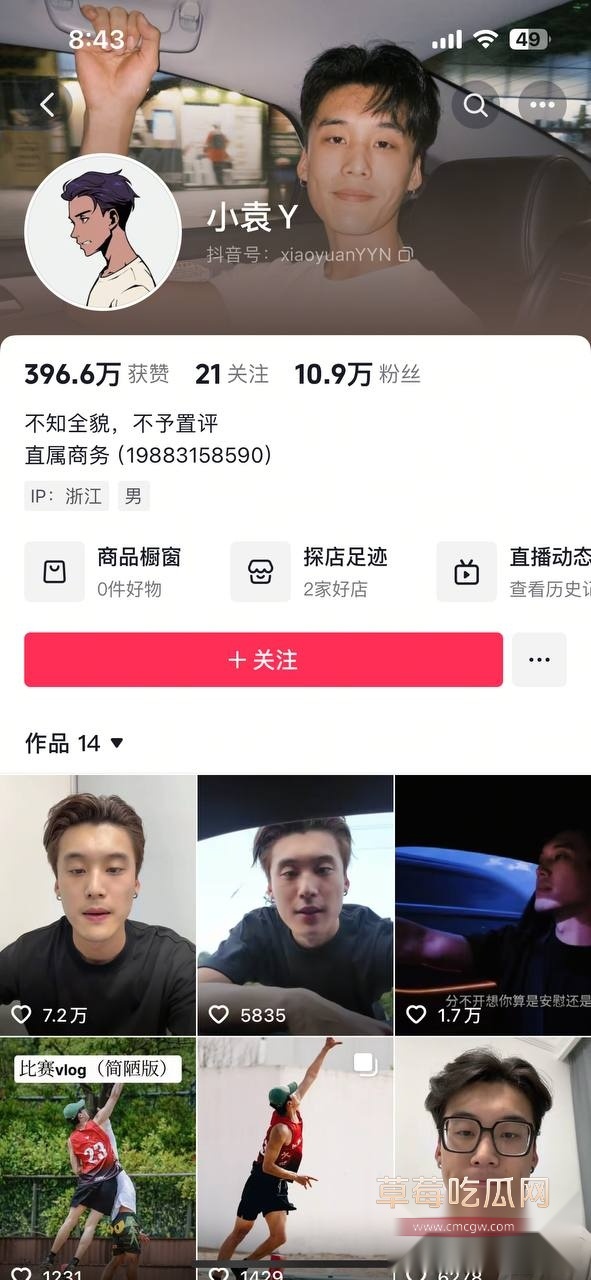Open the 比赛vlog（简陋版）video
Screen dimensions: 591x1280
click(x=98, y=1158)
